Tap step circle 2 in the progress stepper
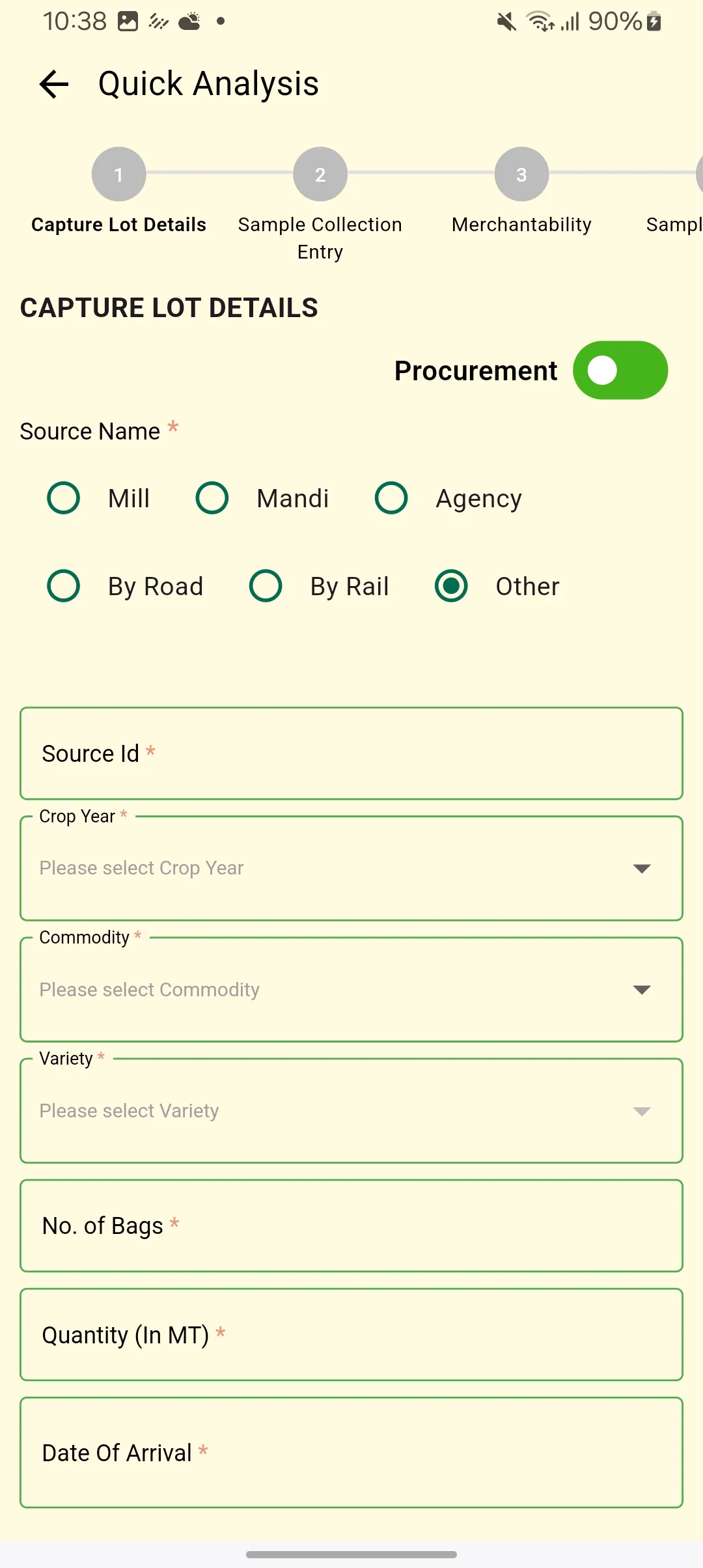This screenshot has height=1568, width=703. pyautogui.click(x=320, y=174)
